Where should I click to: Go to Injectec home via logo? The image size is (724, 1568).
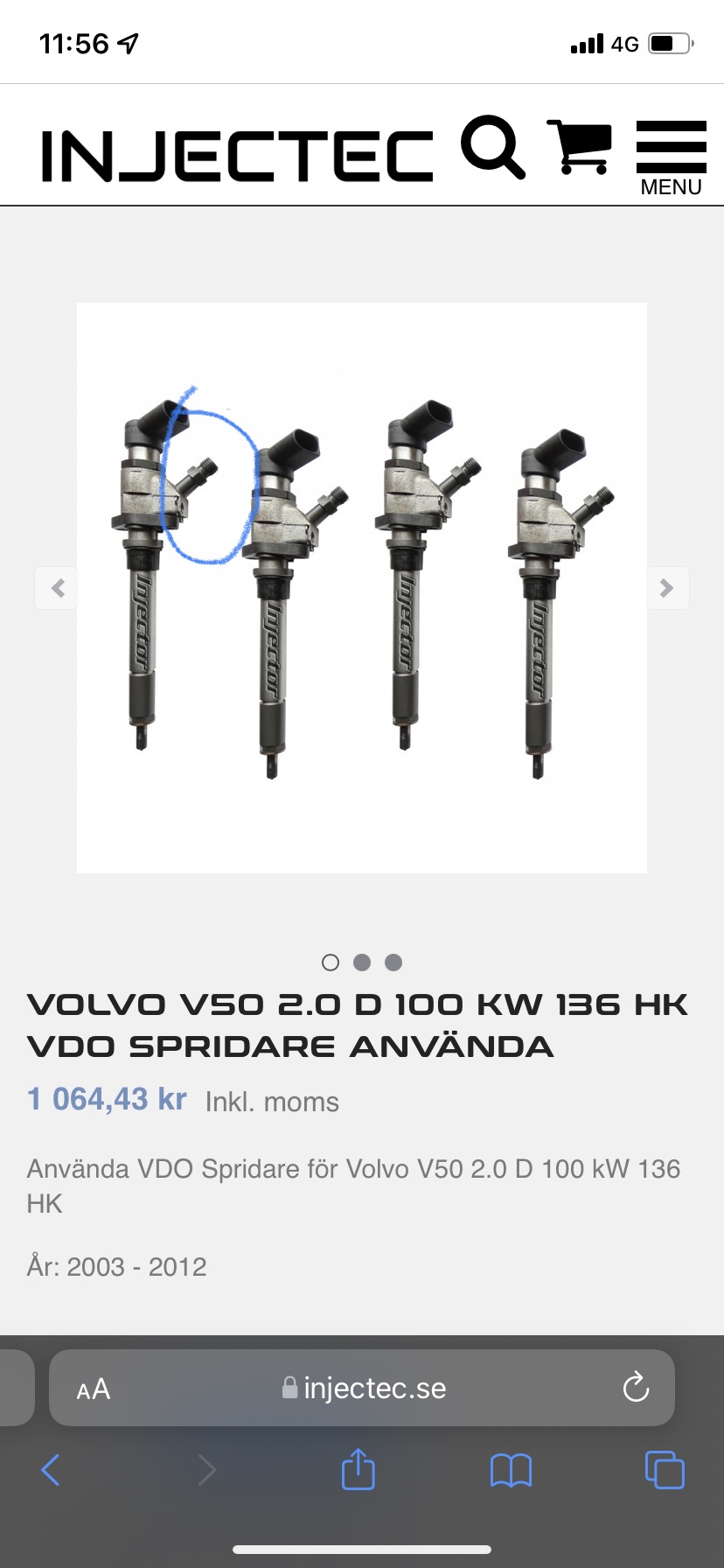[237, 156]
